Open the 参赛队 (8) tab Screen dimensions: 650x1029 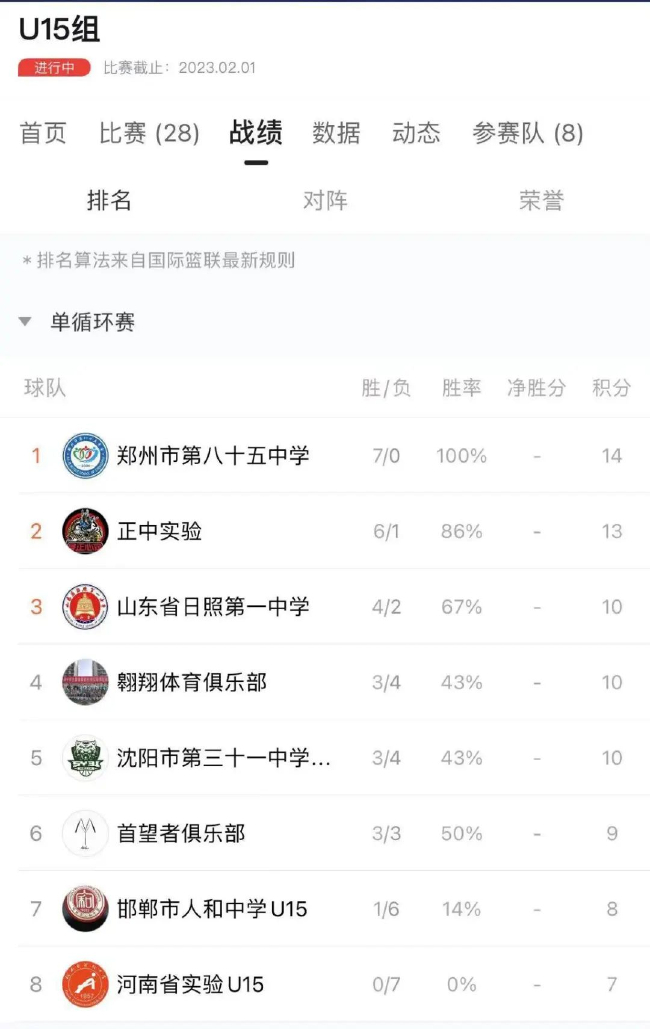[527, 133]
